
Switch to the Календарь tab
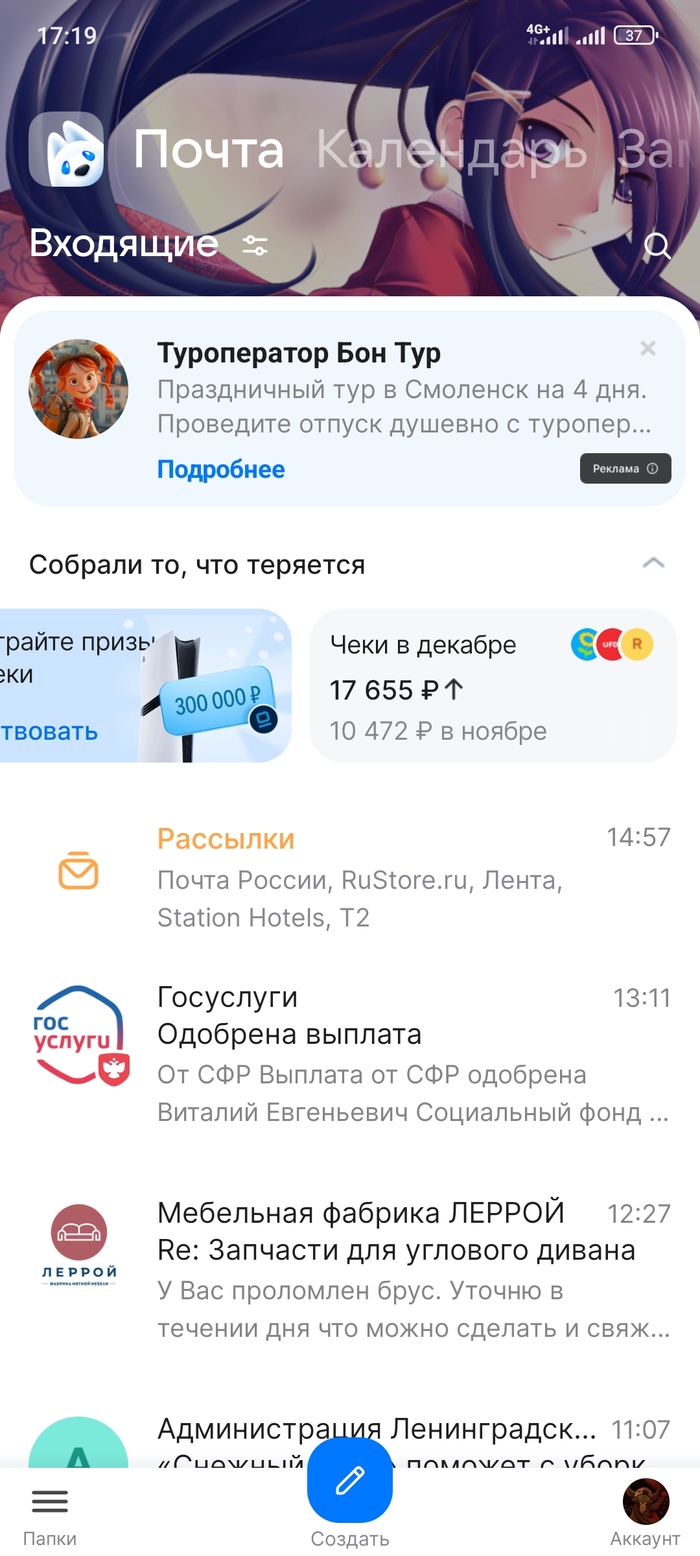pos(450,150)
